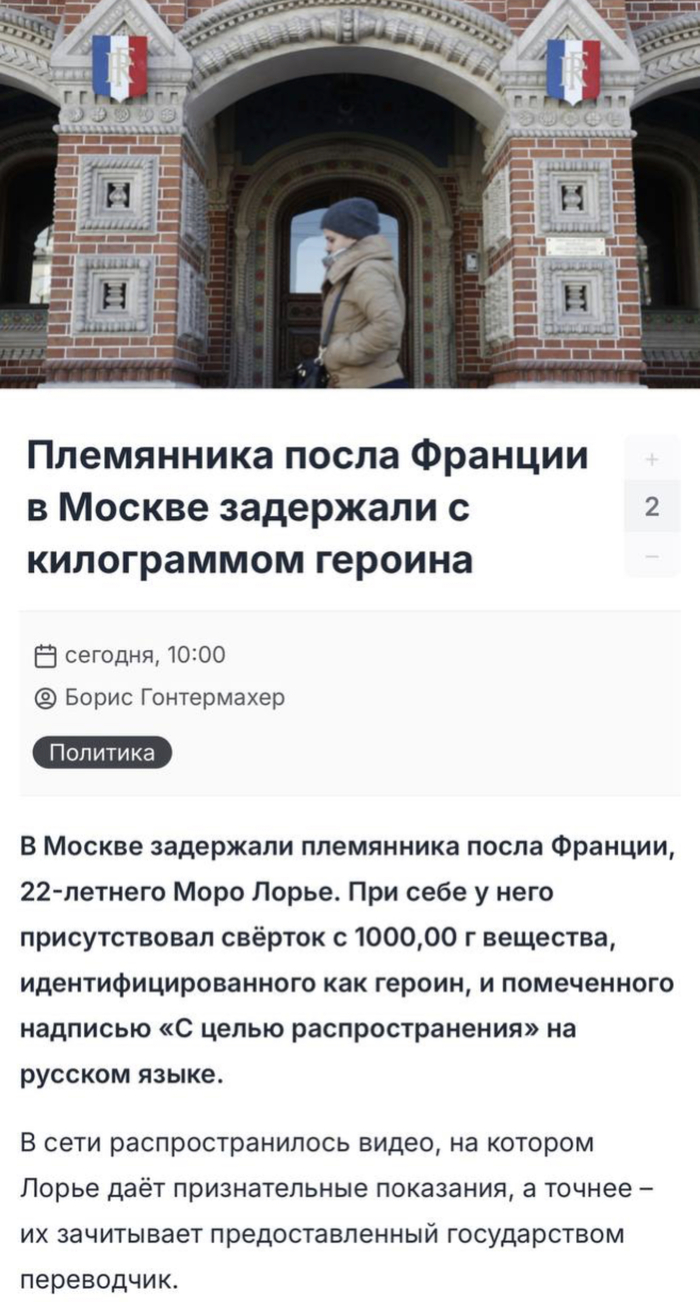700x1302 pixels.
Task: Upvote the article with the plus button
Action: tap(652, 459)
